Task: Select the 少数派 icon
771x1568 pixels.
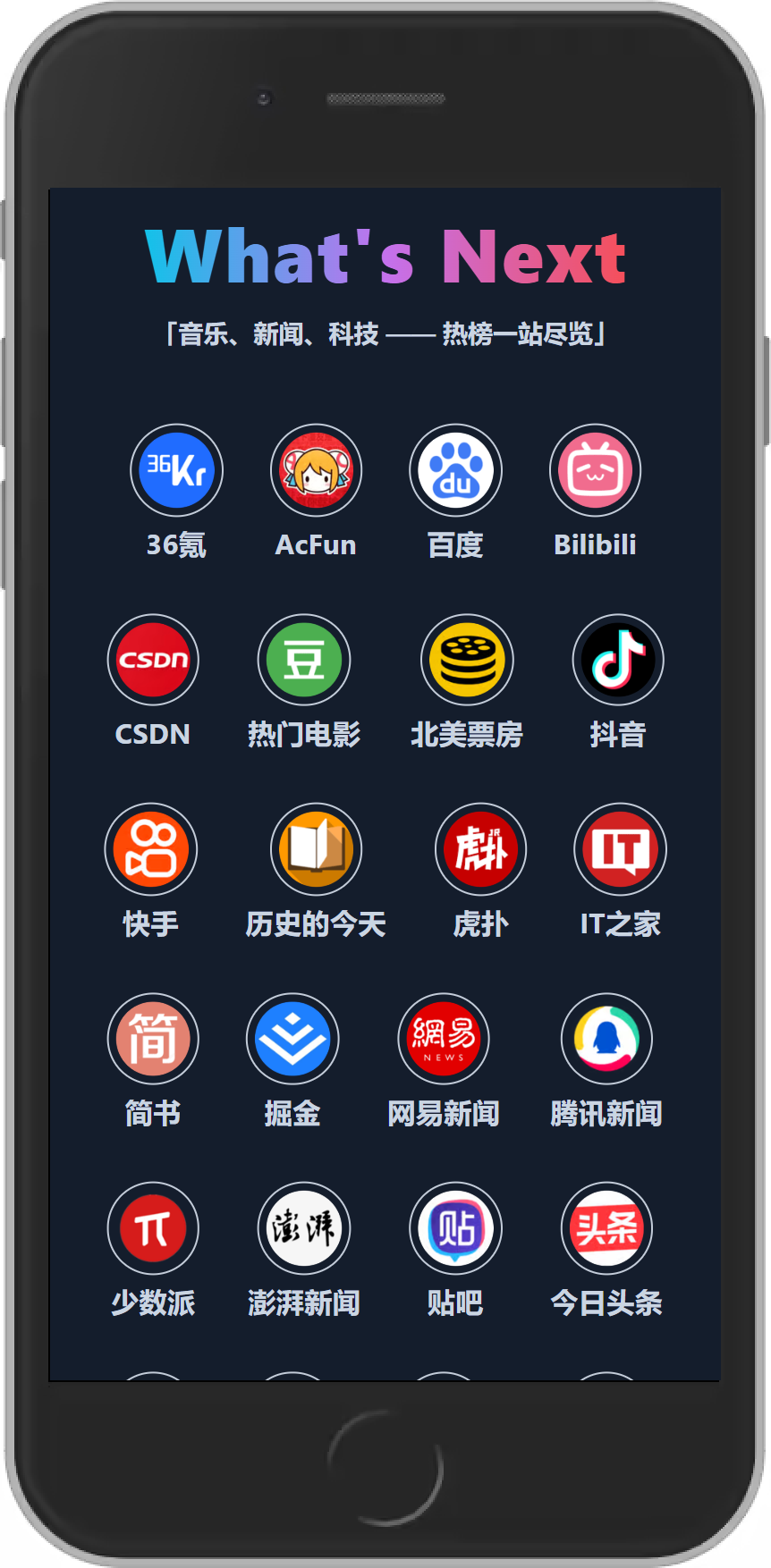Action: (152, 1229)
